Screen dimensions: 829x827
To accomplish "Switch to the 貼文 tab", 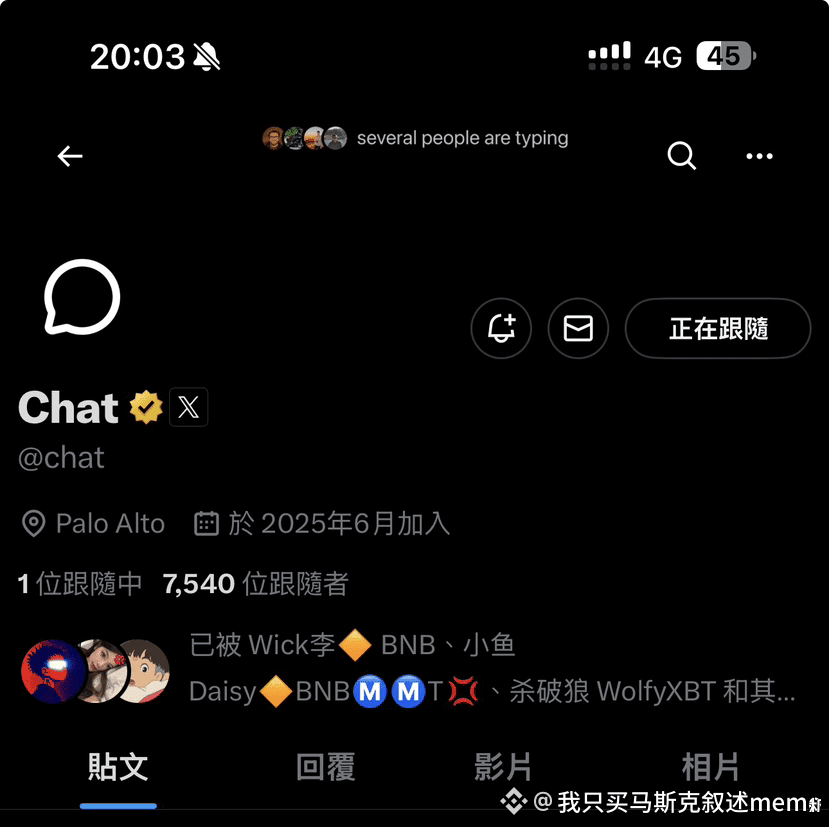I will click(x=118, y=768).
